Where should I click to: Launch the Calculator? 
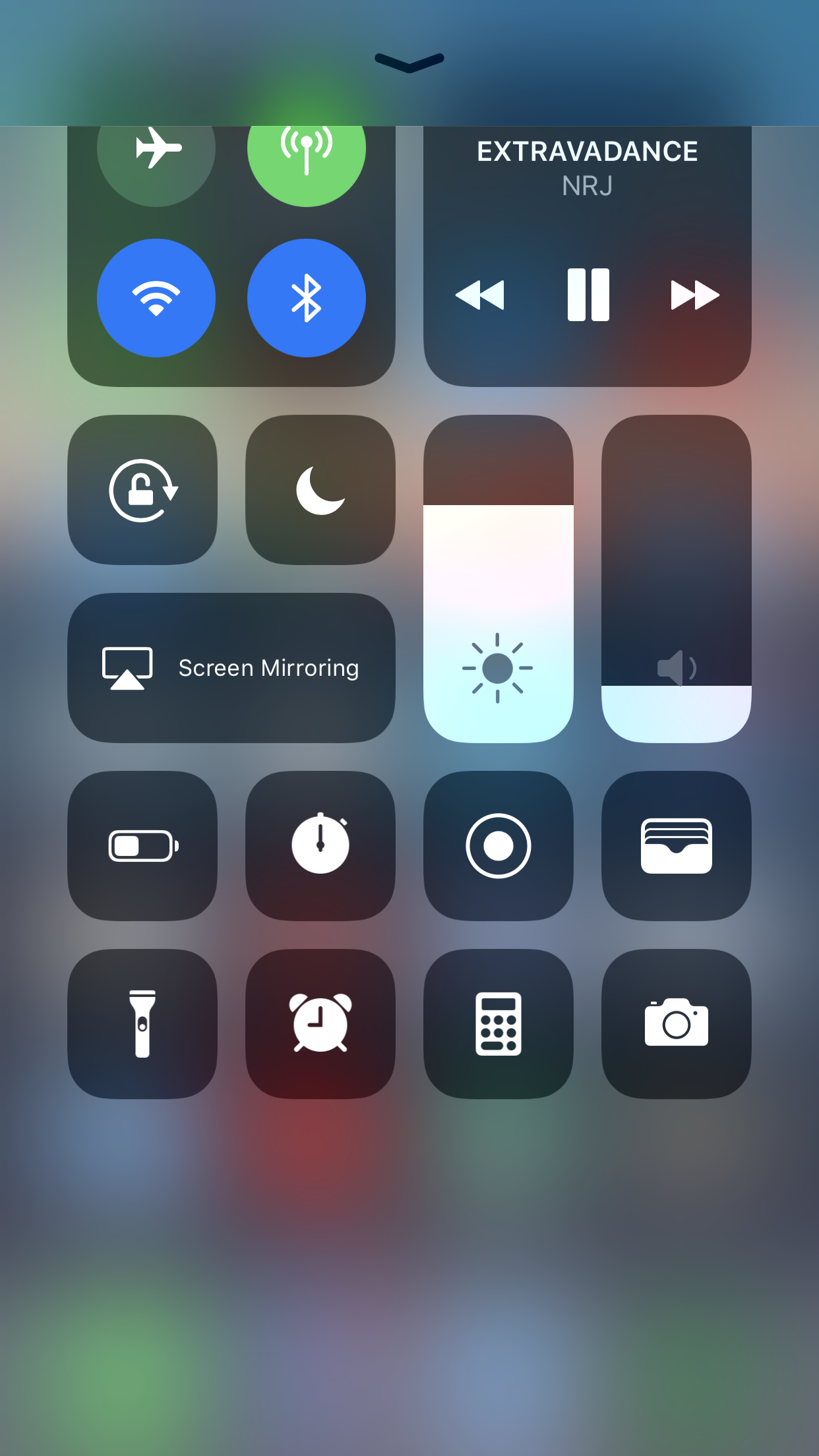[x=498, y=1024]
